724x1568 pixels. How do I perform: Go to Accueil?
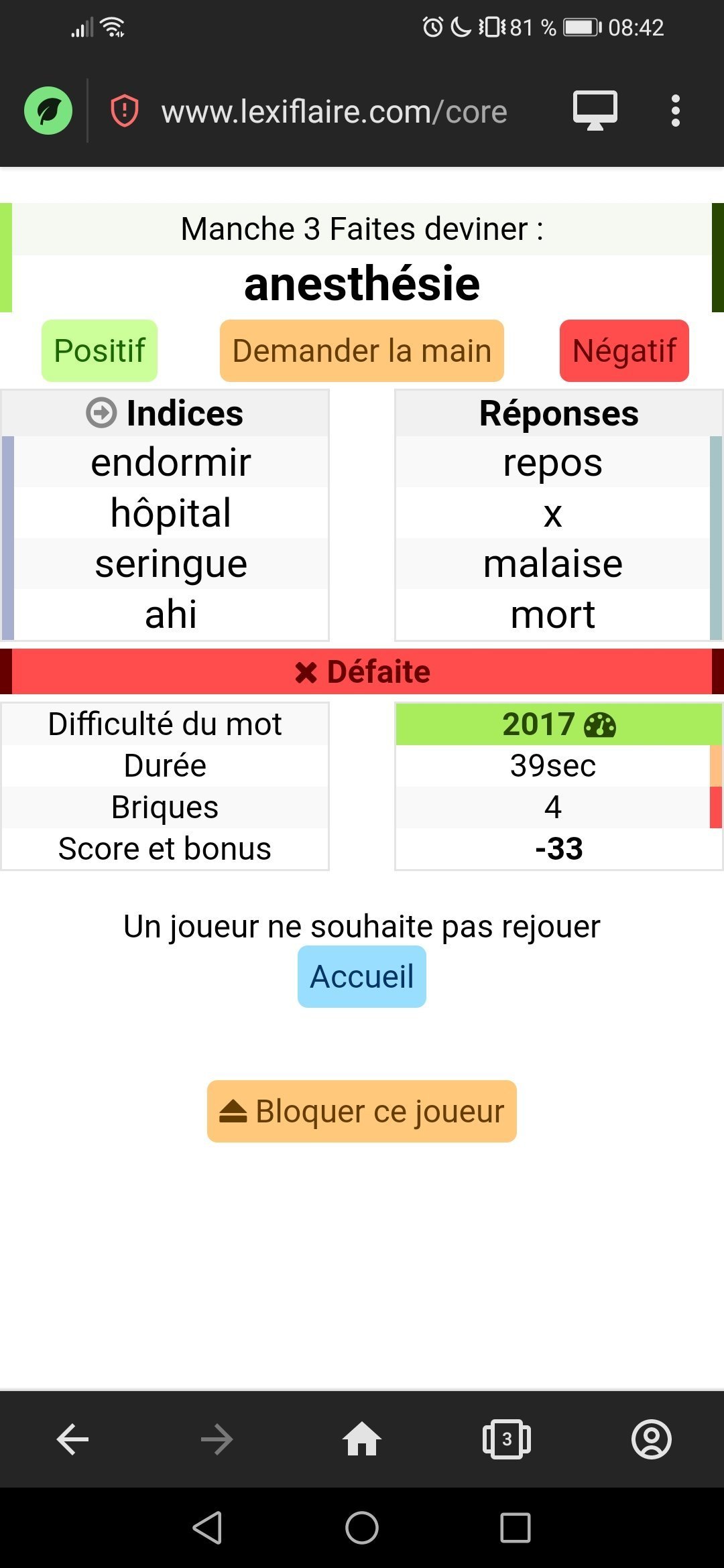coord(361,976)
